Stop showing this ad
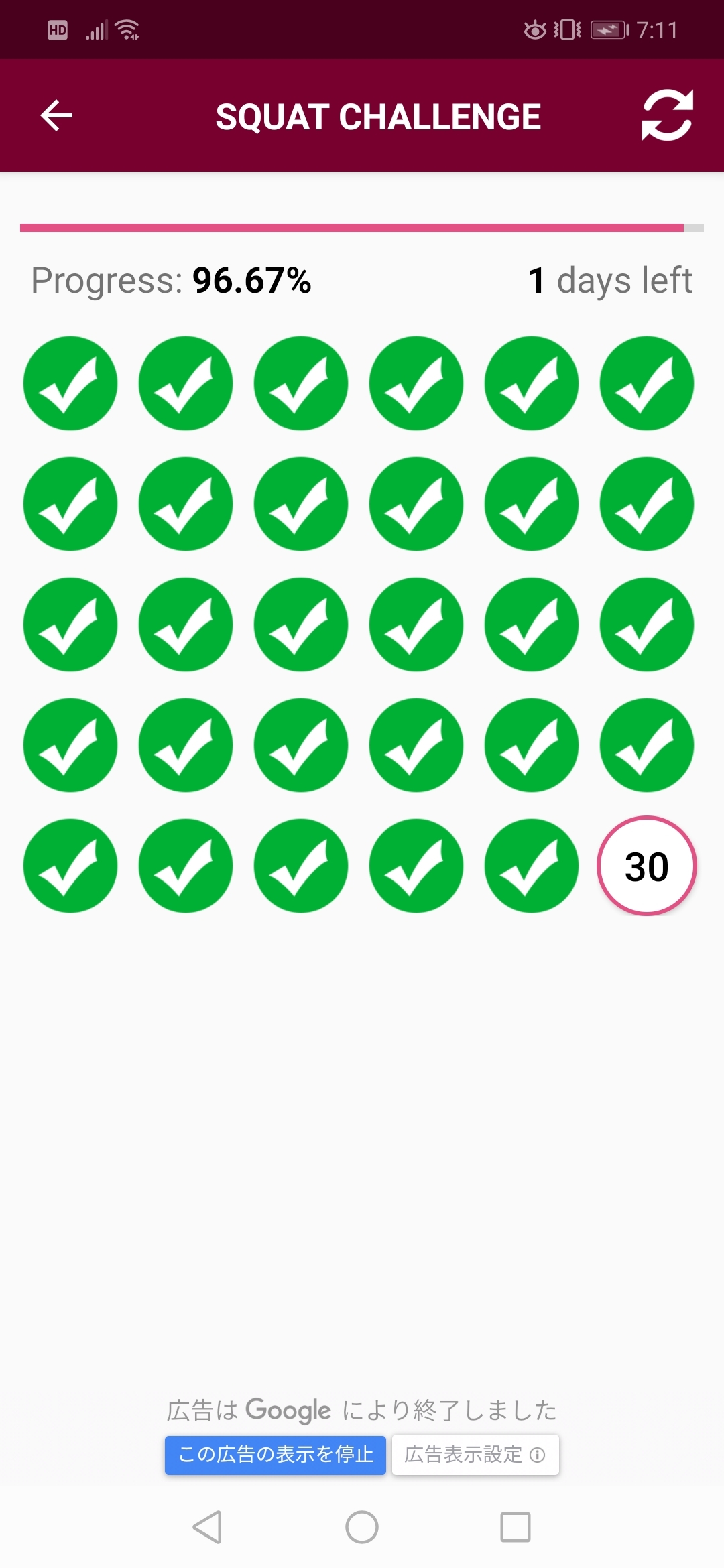 pyautogui.click(x=276, y=1455)
